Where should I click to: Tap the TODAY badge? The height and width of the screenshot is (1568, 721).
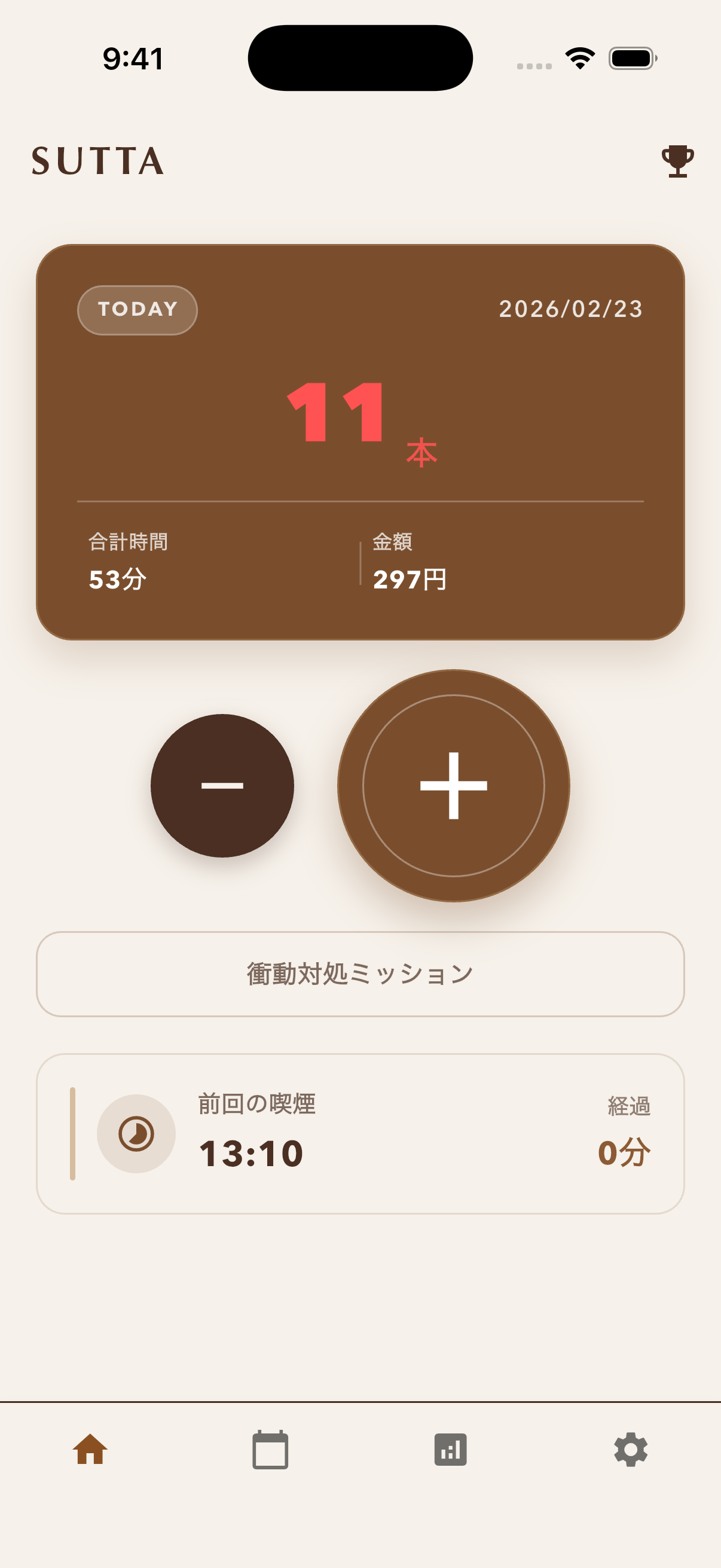(136, 309)
